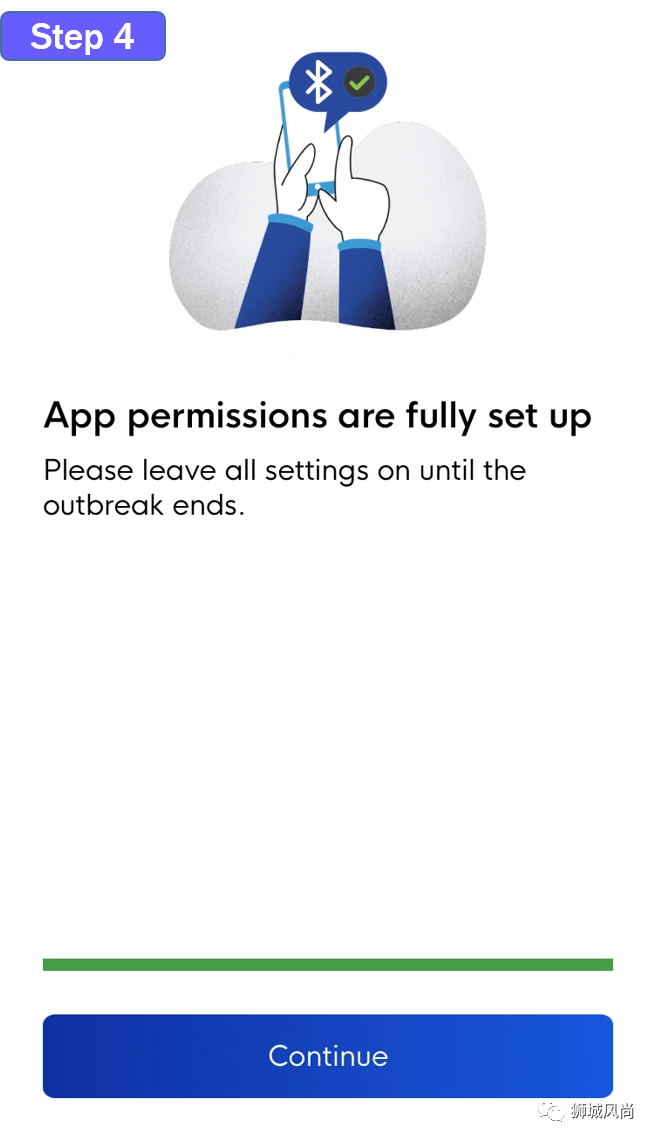Image resolution: width=655 pixels, height=1140 pixels.
Task: Tap the Continue button
Action: click(327, 1056)
